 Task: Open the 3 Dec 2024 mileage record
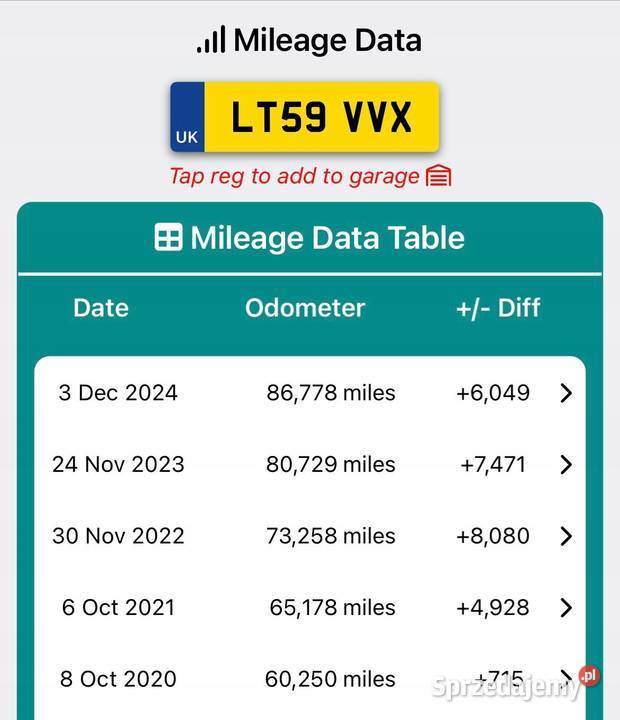[x=565, y=393]
